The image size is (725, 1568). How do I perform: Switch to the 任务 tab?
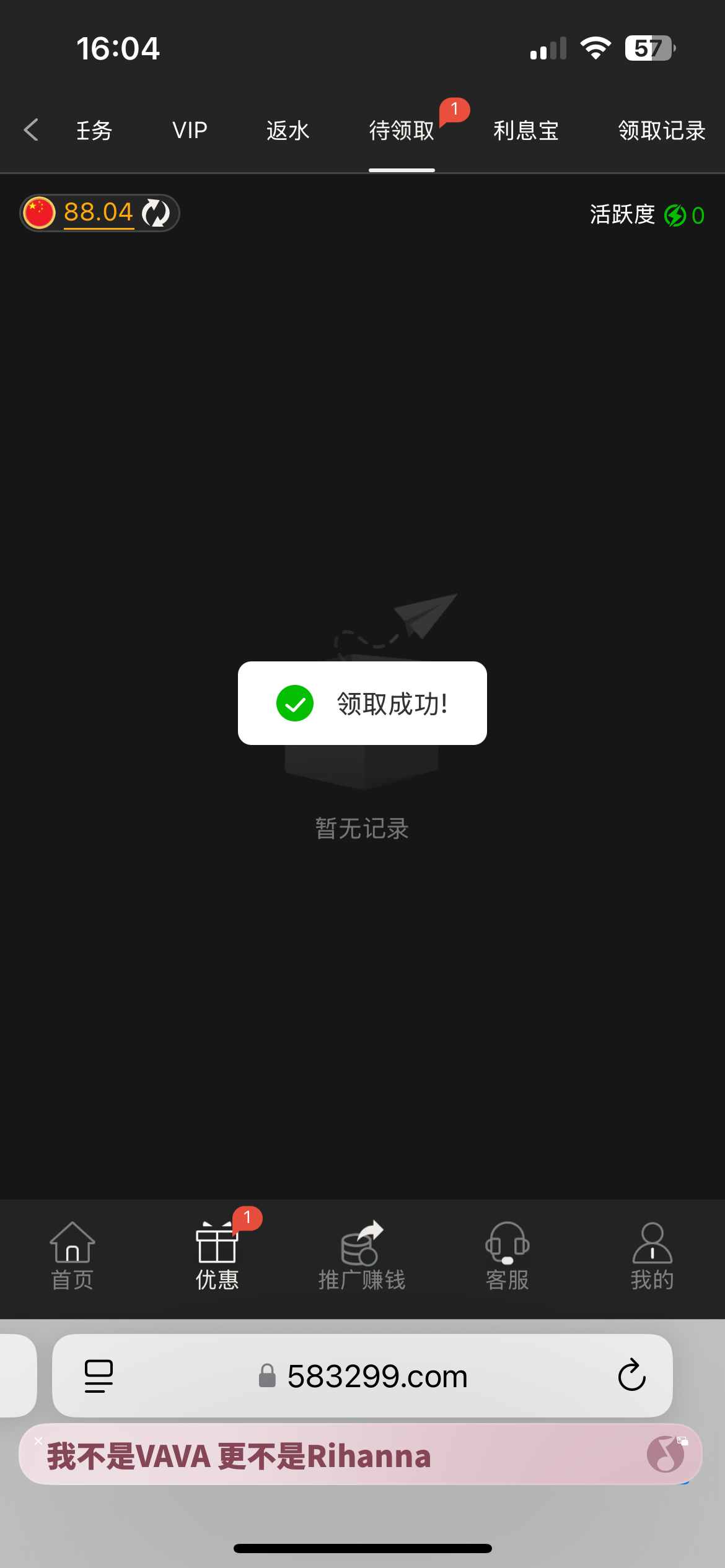pyautogui.click(x=94, y=131)
